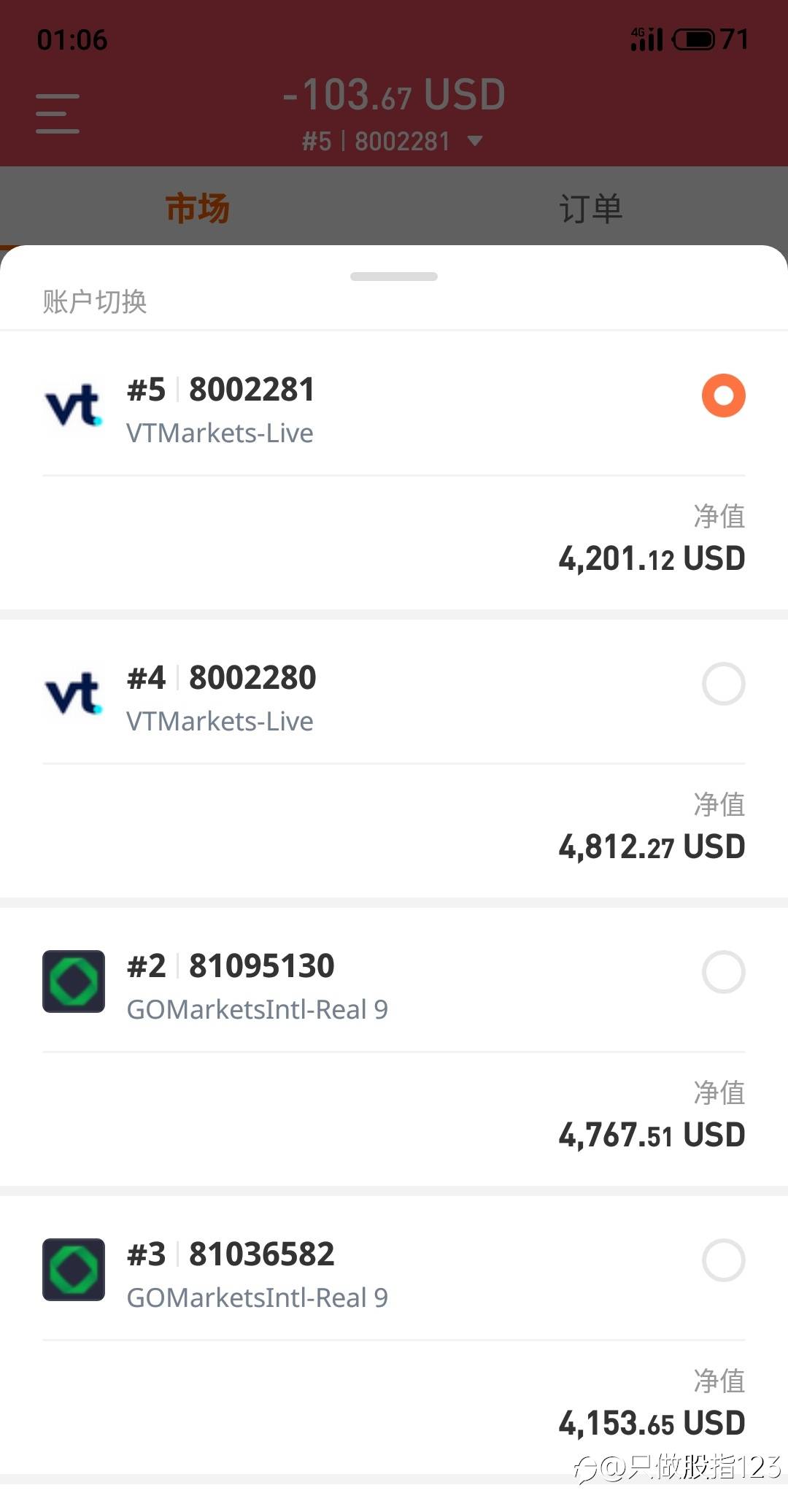The width and height of the screenshot is (788, 1512).
Task: Select the radio button for account 8002281
Action: 723,396
